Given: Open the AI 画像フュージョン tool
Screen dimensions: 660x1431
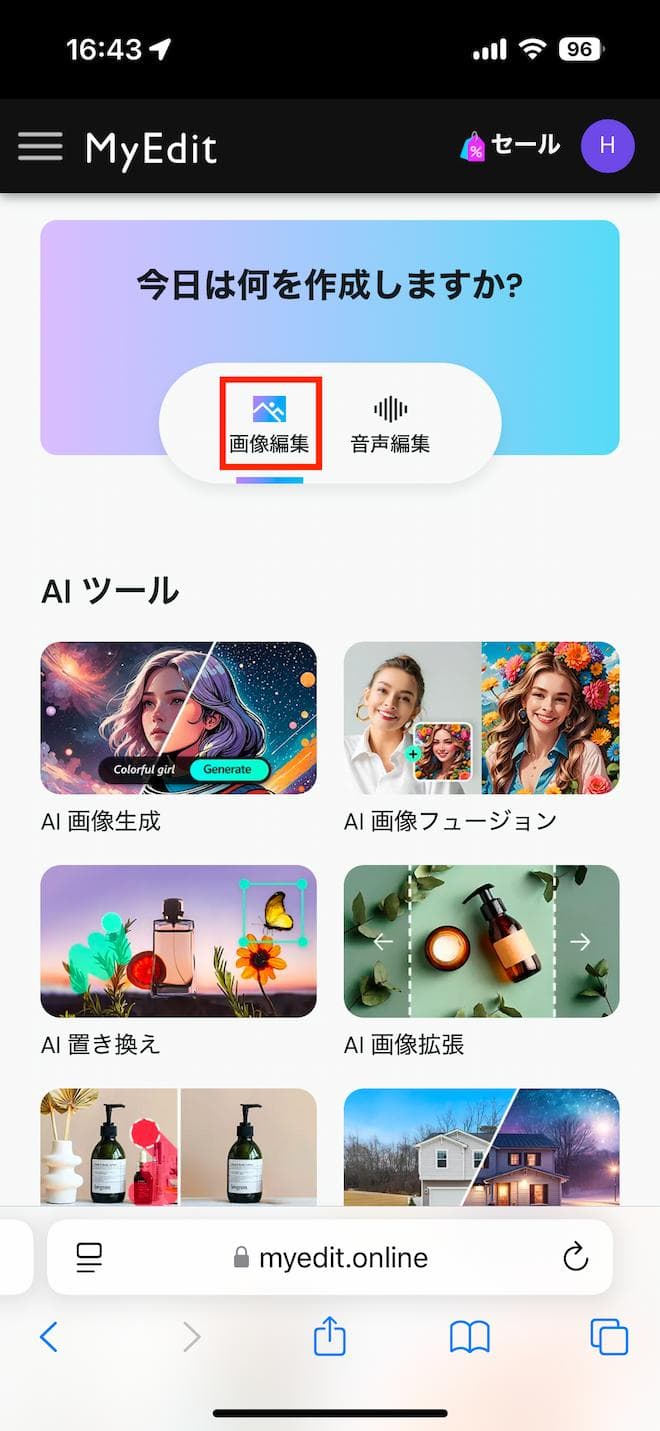Looking at the screenshot, I should (481, 718).
